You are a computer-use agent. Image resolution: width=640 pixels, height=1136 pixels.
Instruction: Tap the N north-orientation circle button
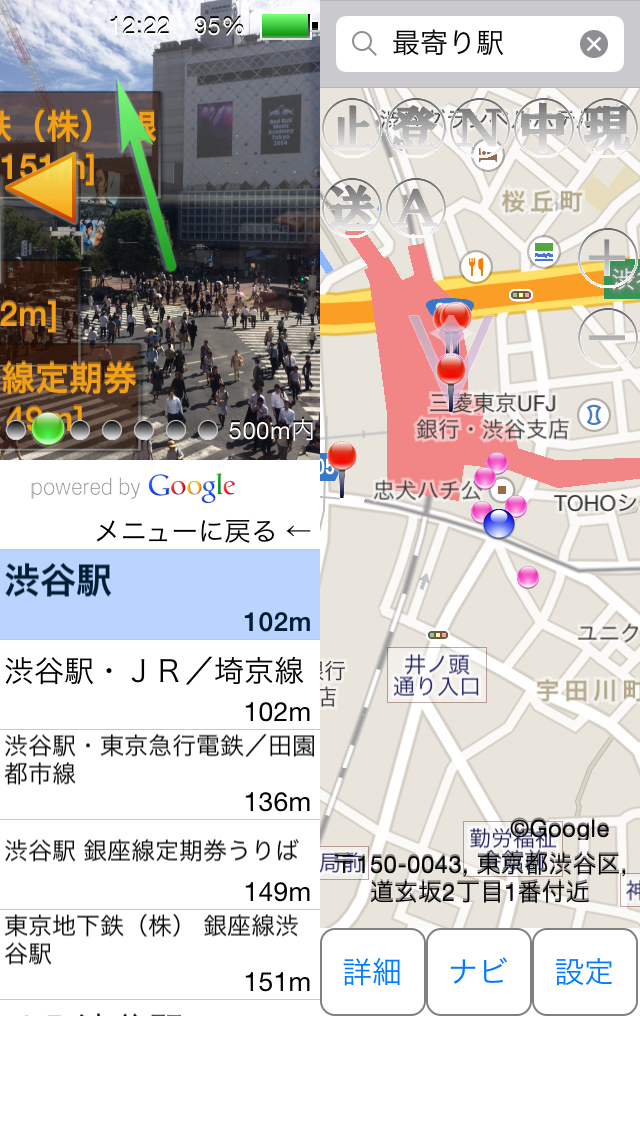481,129
